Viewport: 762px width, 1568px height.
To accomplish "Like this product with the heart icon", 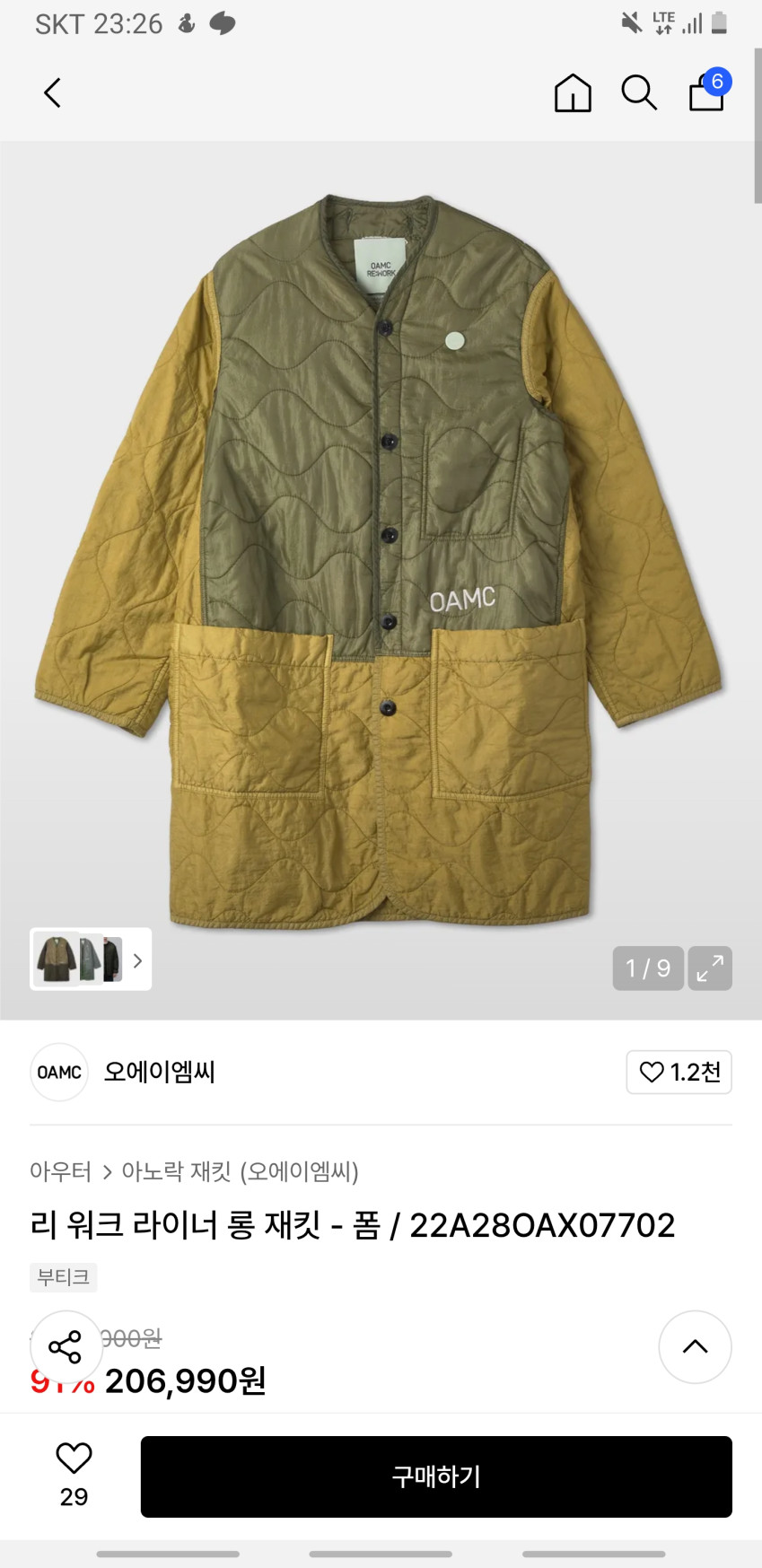I will [x=74, y=1459].
